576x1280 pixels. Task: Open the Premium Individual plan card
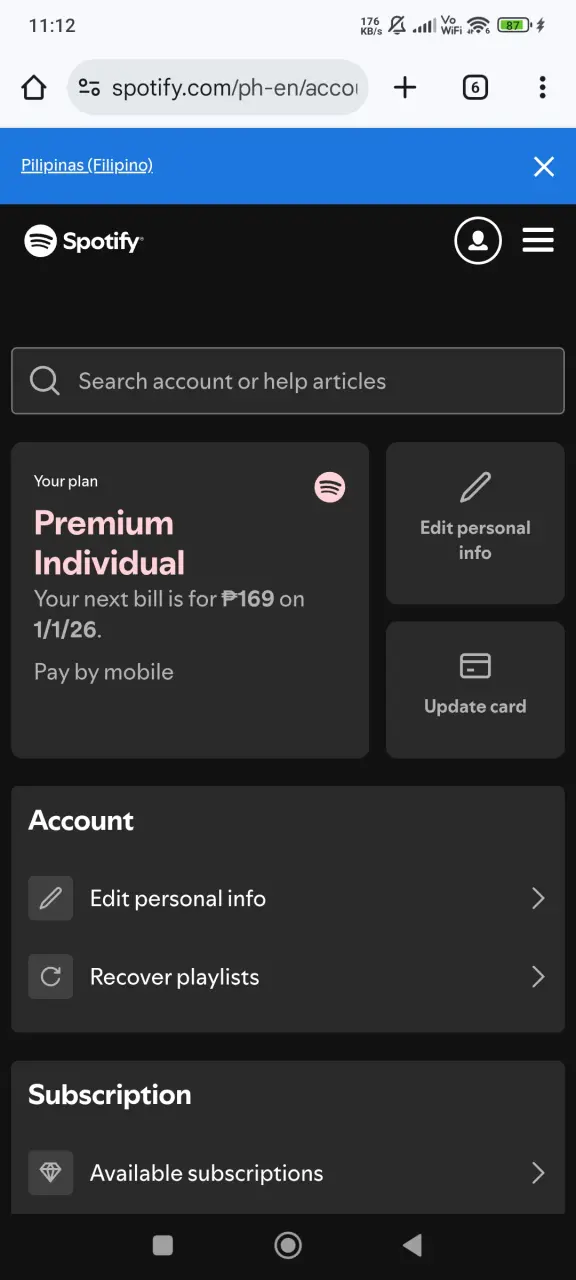(190, 600)
